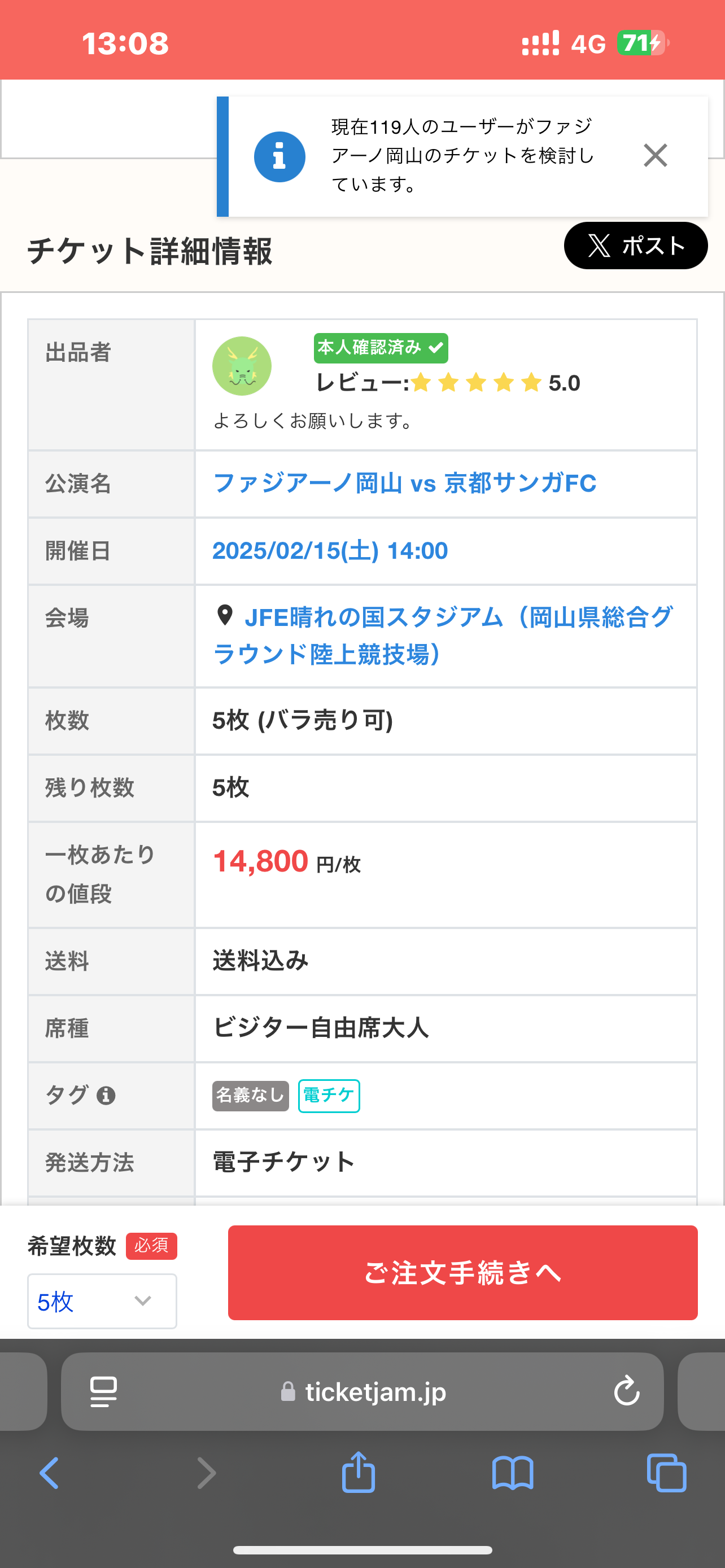This screenshot has height=1568, width=725.
Task: Reload the page
Action: tap(626, 1391)
